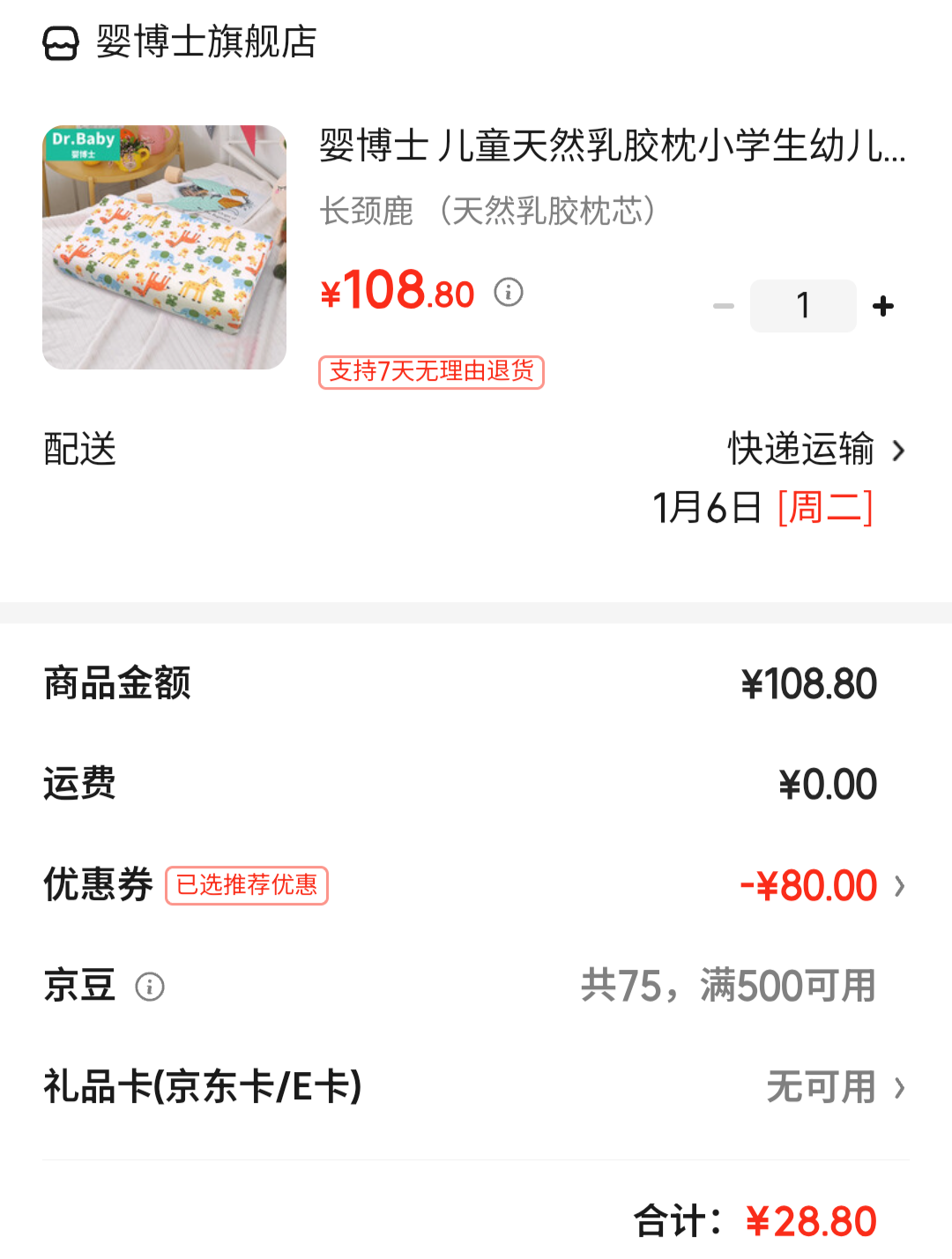Open the price details info icon
Screen dimensions: 952x1259
click(x=508, y=293)
